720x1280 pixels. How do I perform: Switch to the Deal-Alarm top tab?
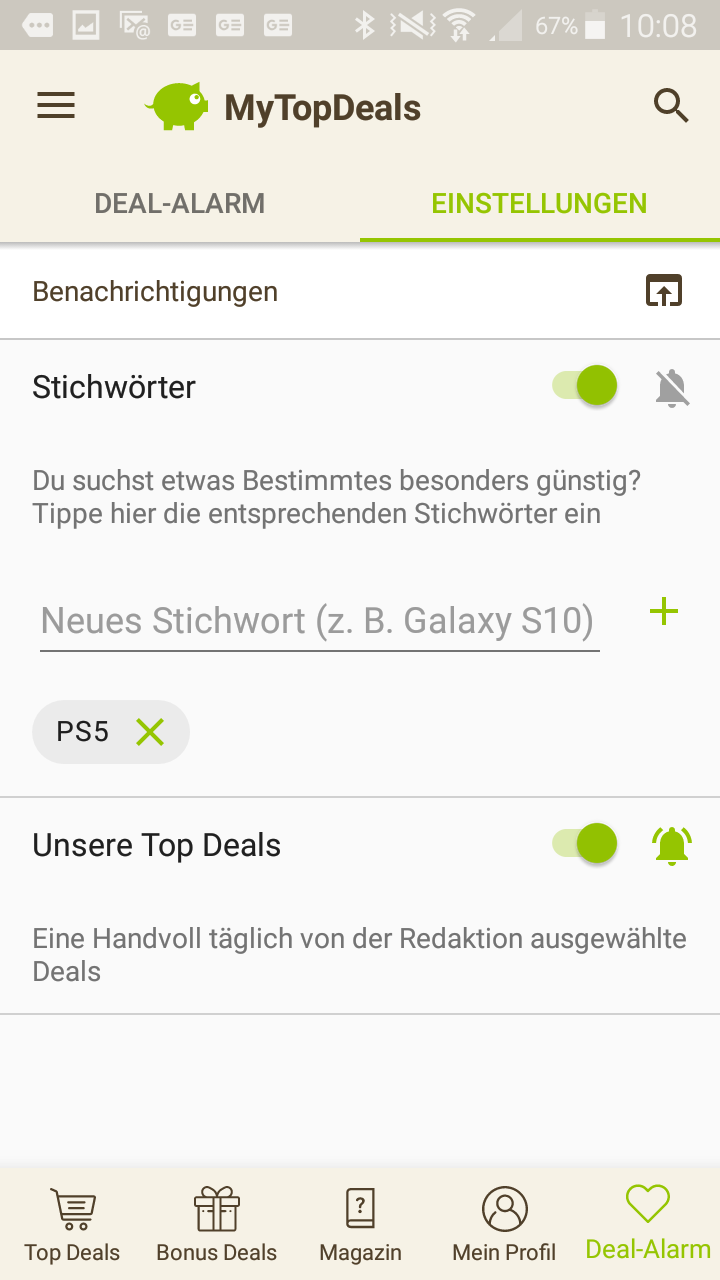[x=180, y=203]
